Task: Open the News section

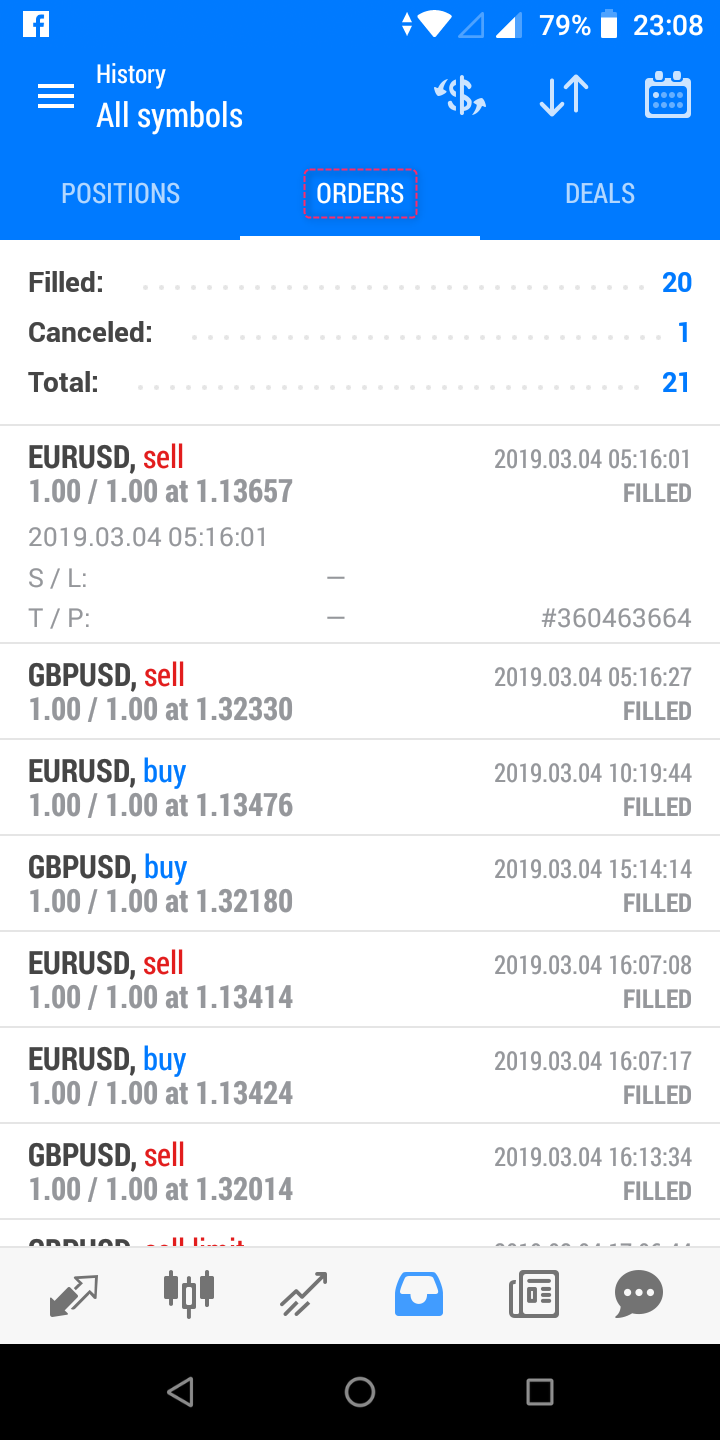Action: tap(534, 1295)
